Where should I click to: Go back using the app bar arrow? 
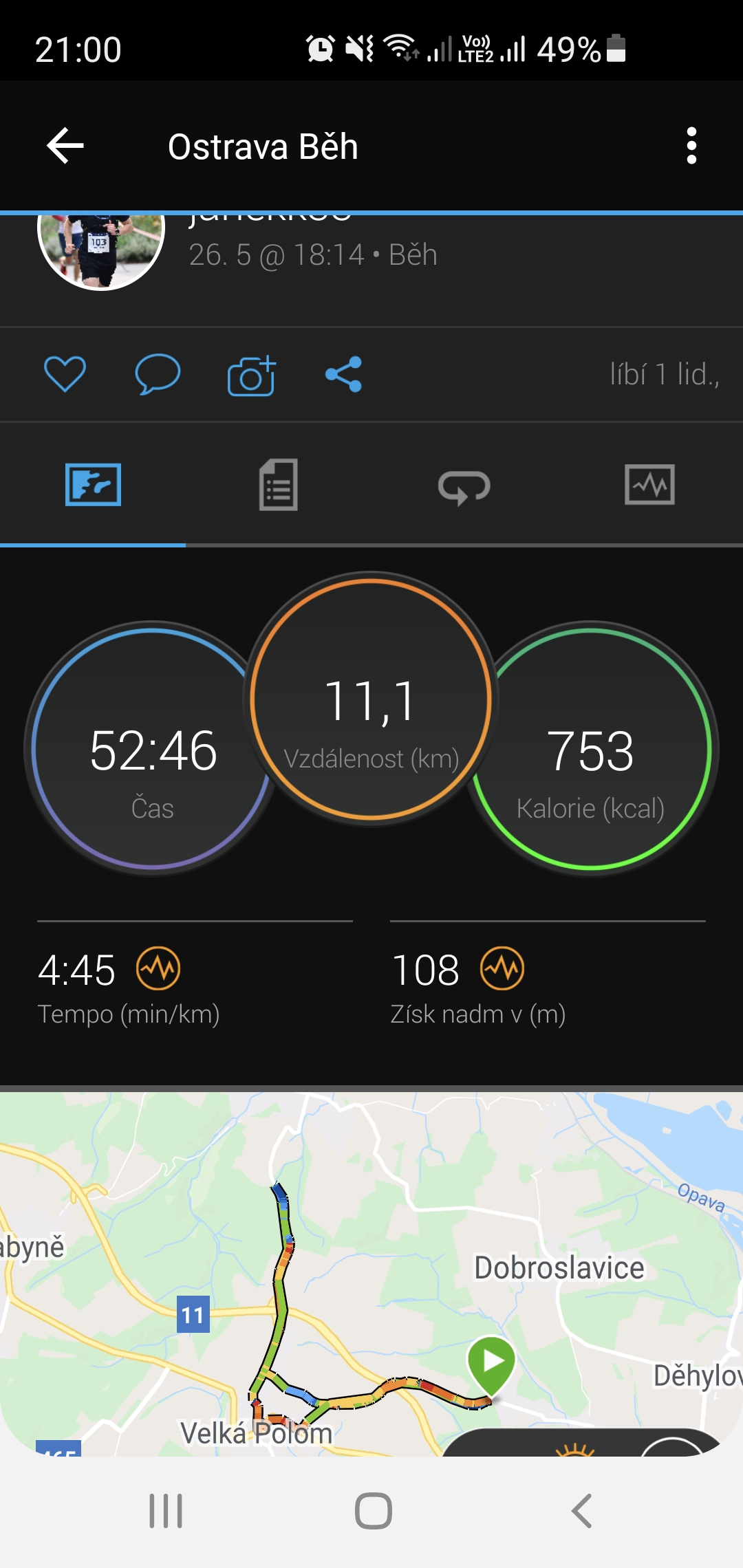(65, 146)
